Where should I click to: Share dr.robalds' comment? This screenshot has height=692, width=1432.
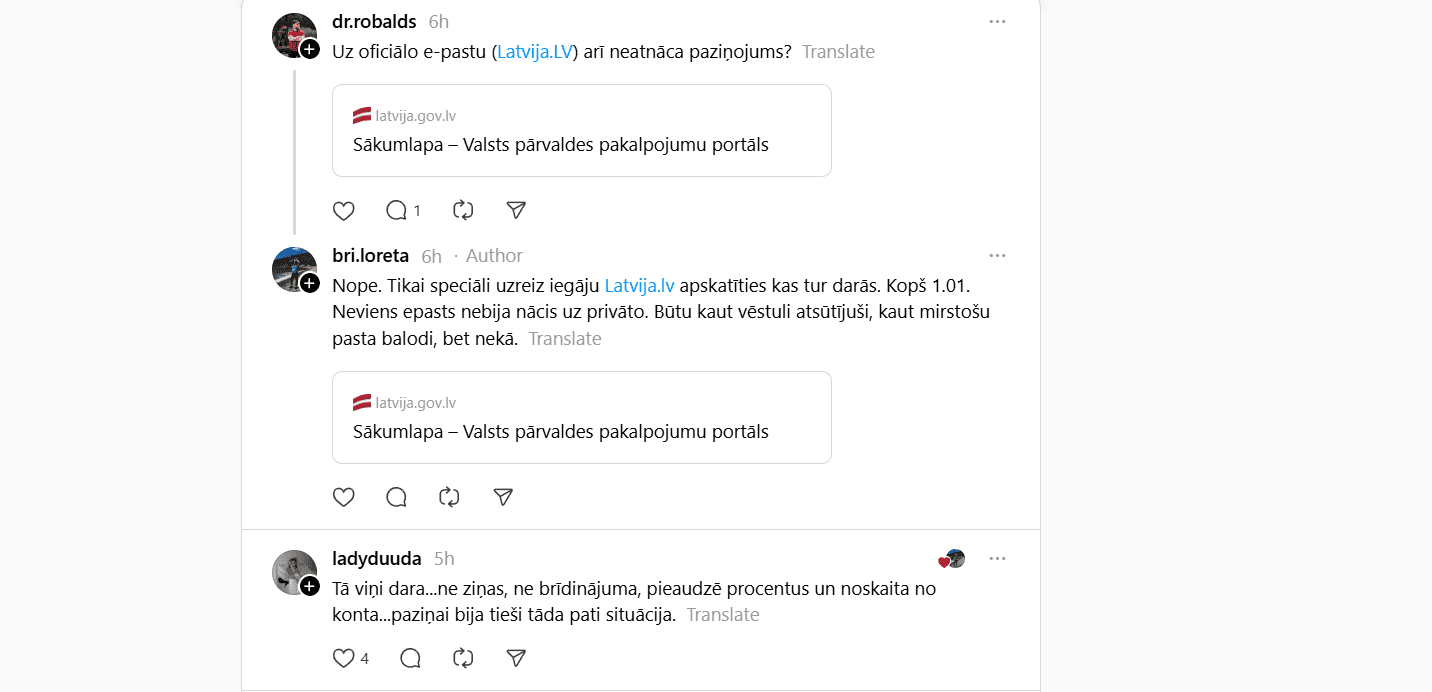coord(516,210)
